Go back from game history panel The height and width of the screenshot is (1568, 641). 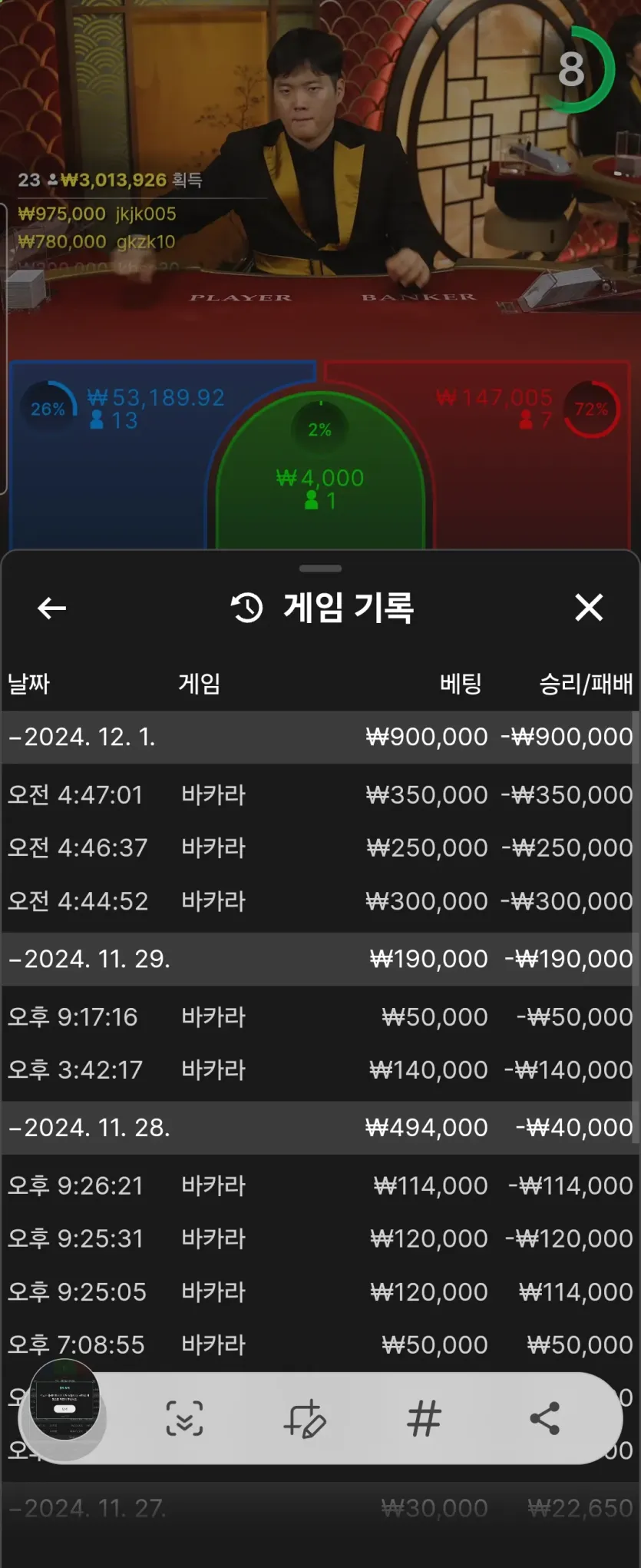tap(51, 608)
